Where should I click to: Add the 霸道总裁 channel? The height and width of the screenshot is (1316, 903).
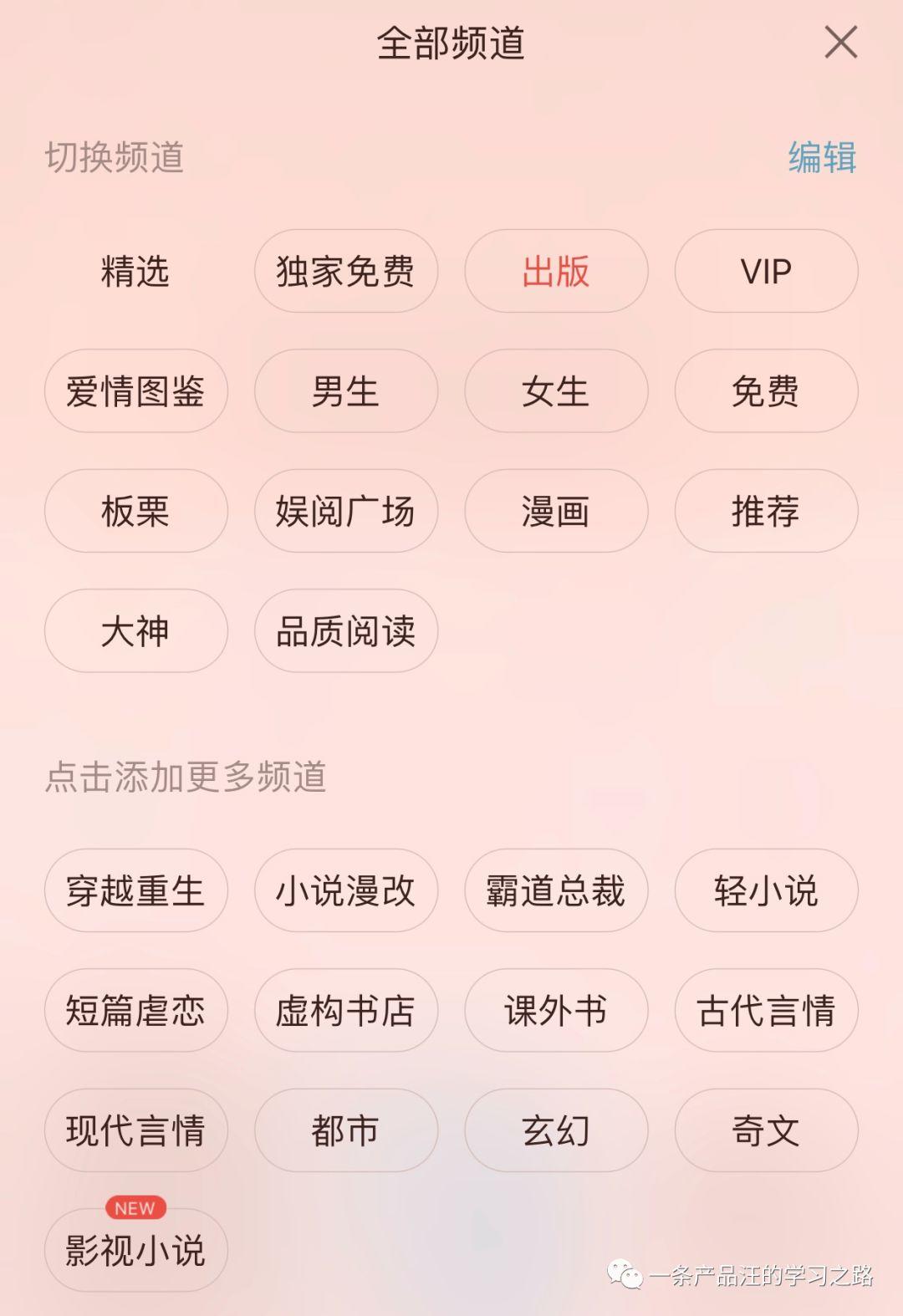(556, 891)
